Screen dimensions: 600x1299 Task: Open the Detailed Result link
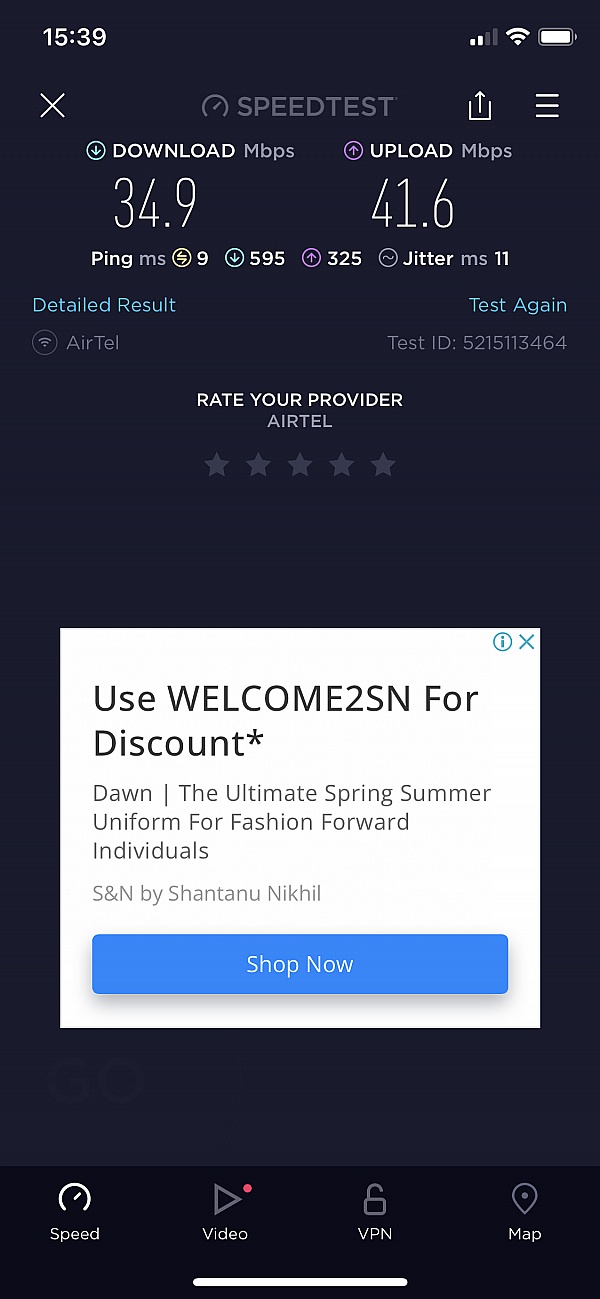[x=104, y=305]
